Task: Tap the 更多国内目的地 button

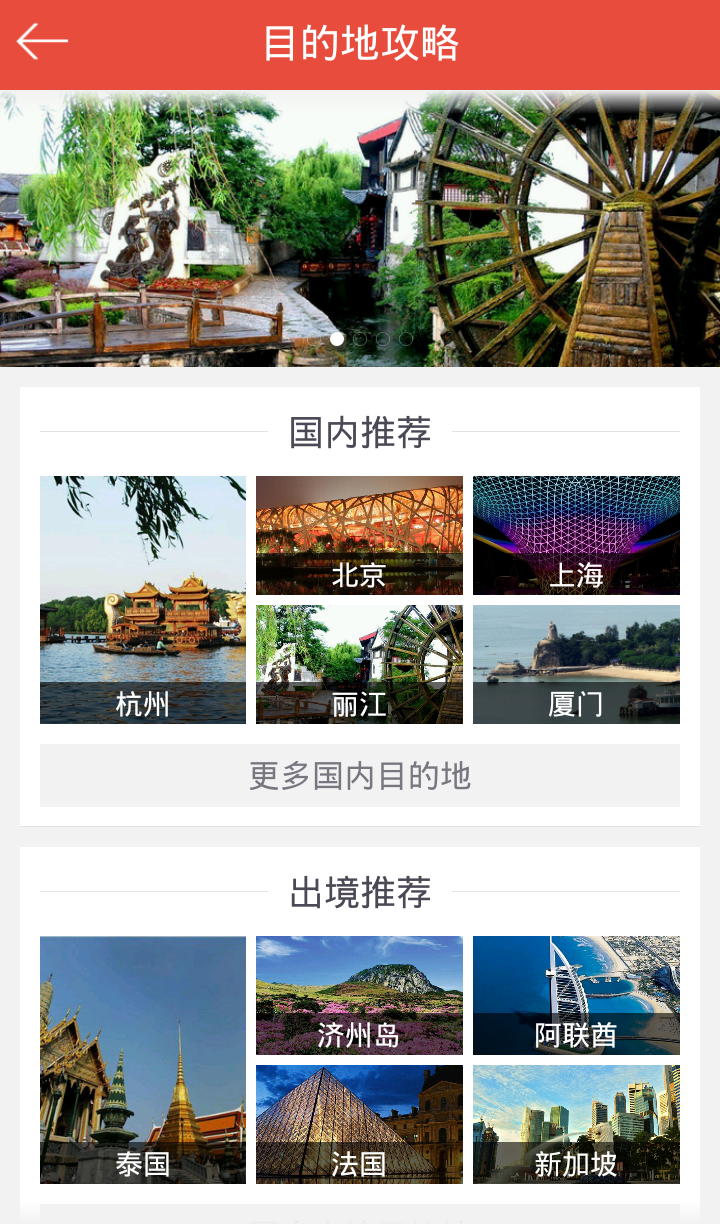Action: coord(360,775)
